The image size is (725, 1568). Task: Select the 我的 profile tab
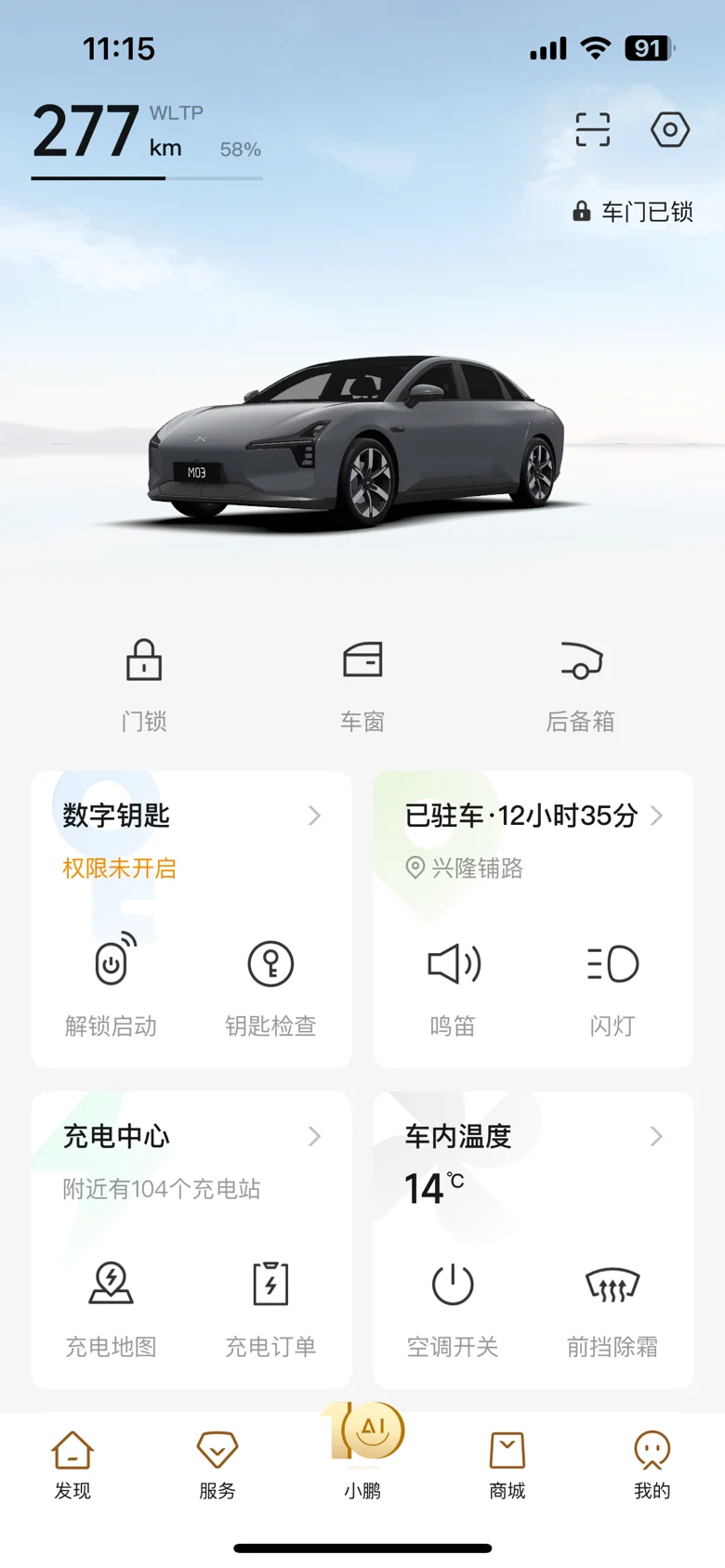point(652,1465)
